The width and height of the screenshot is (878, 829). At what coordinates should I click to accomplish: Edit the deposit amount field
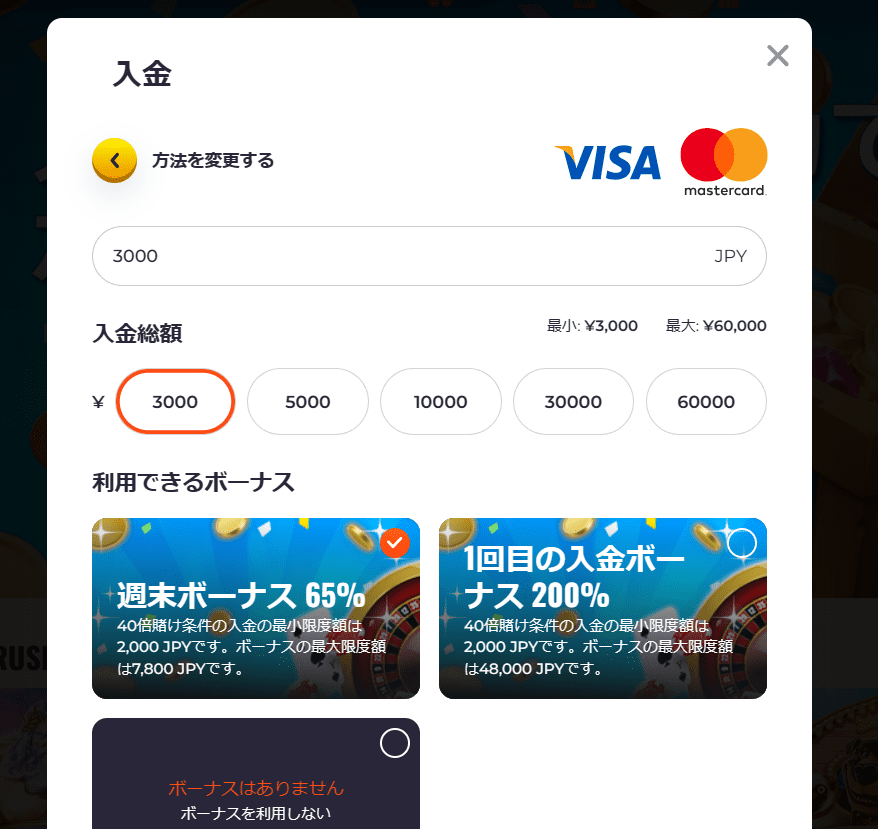point(400,256)
